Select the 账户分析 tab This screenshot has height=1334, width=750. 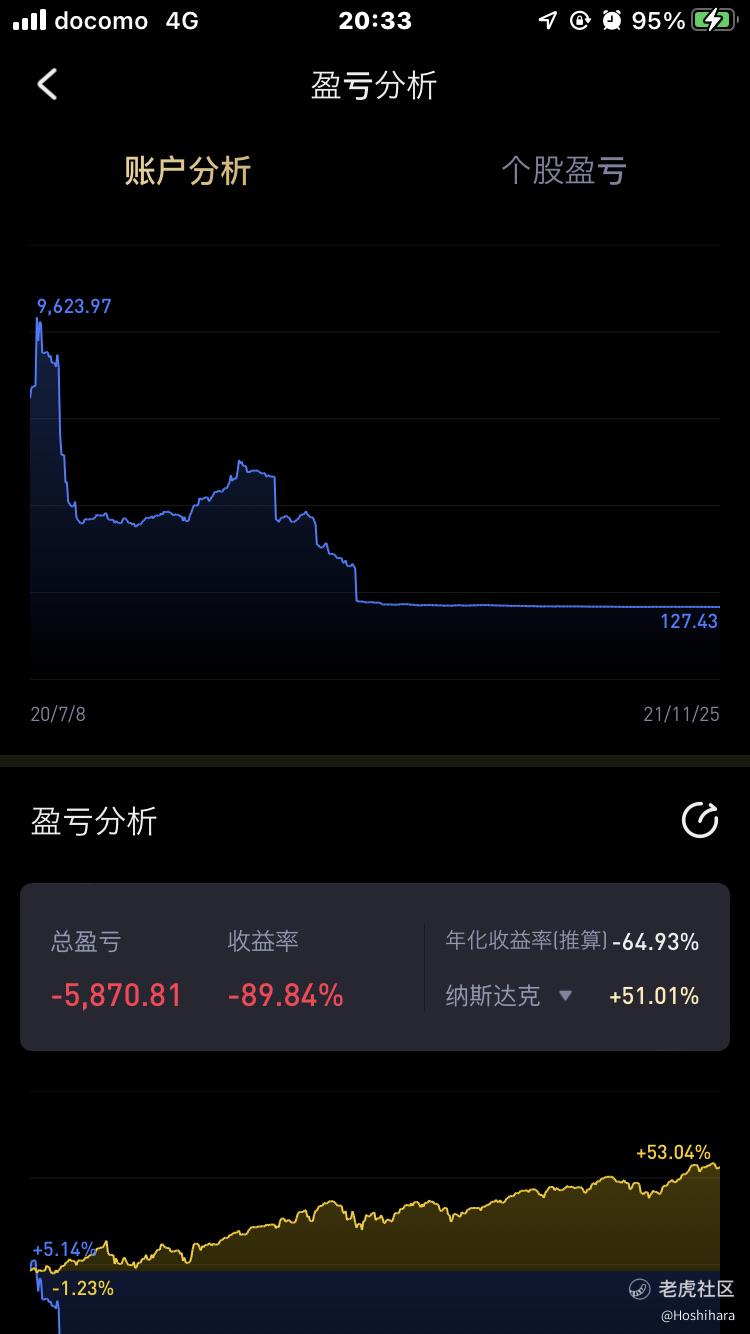(x=188, y=170)
